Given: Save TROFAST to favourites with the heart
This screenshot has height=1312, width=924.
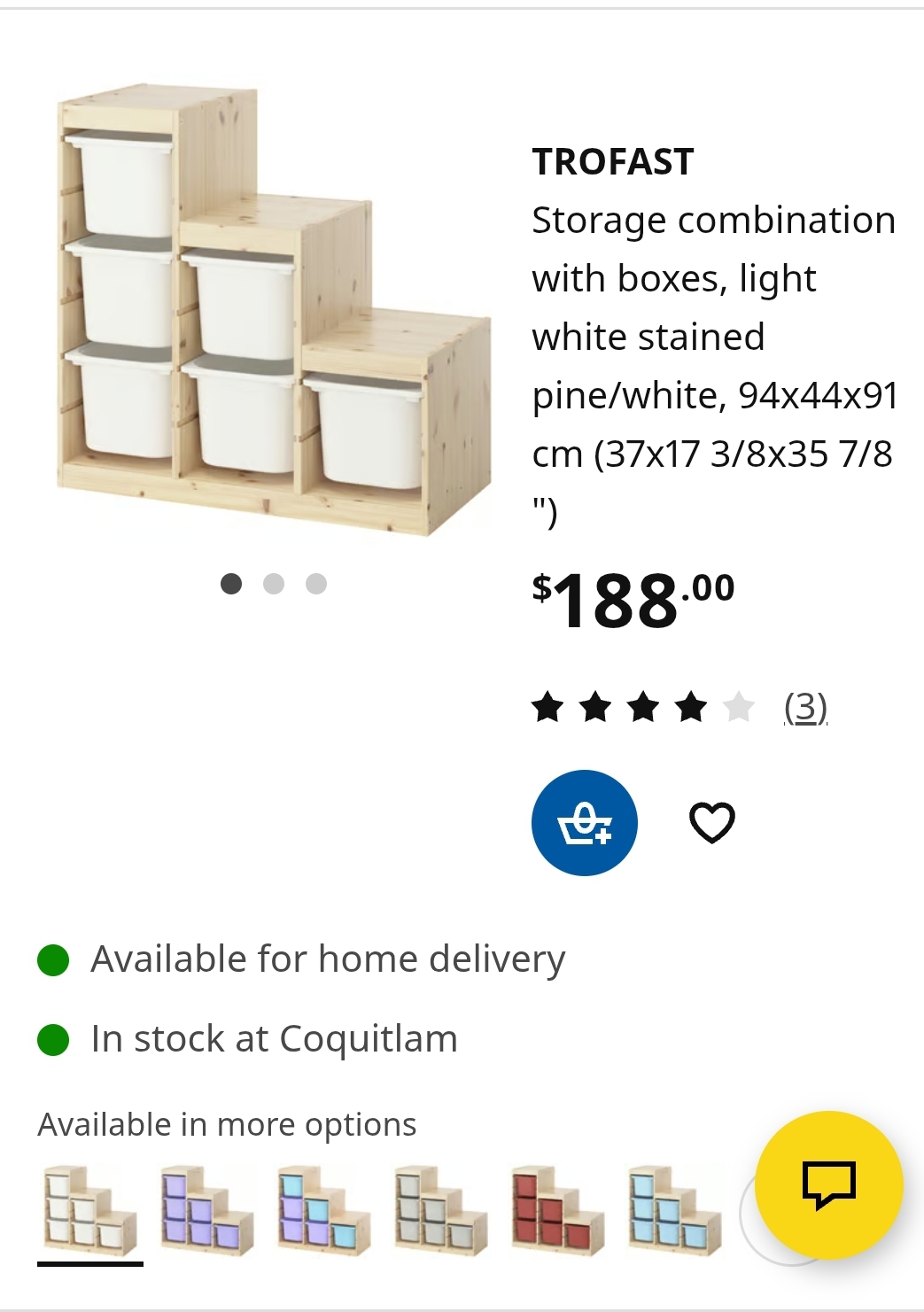Looking at the screenshot, I should click(711, 823).
